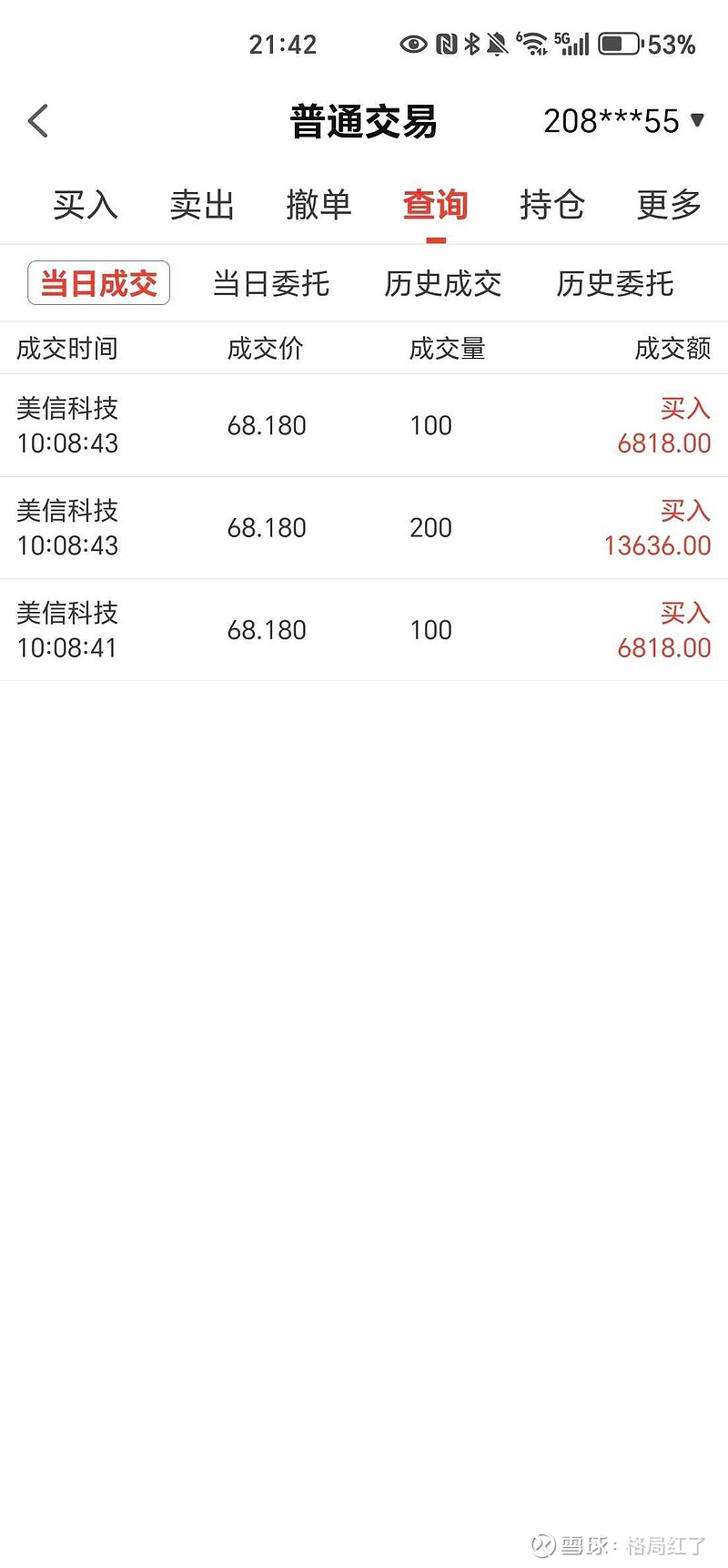View 历史成交 records
Screen dimensions: 728x1568
pos(442,283)
